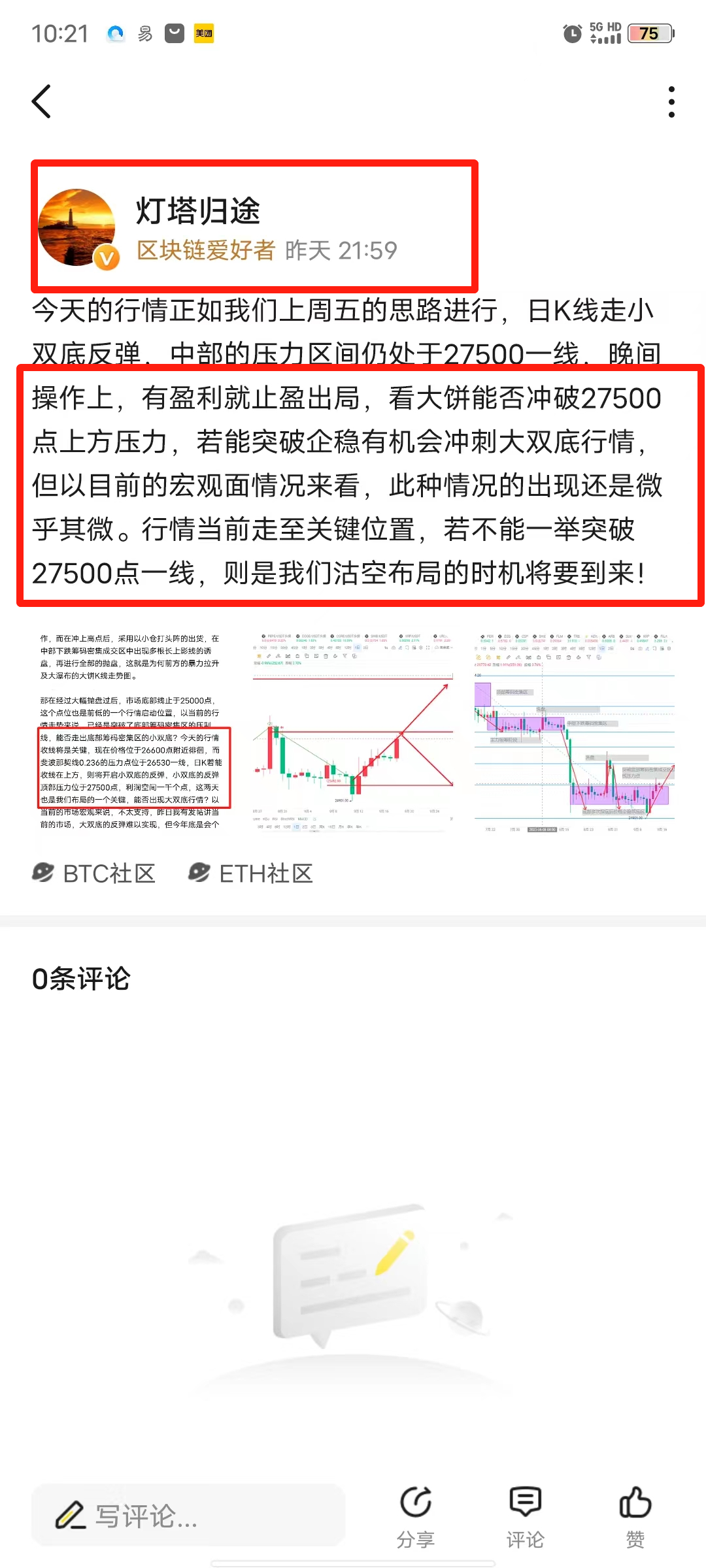Screen dimensions: 706x1568
Task: Open the ETH社区 community tag
Action: click(x=251, y=874)
